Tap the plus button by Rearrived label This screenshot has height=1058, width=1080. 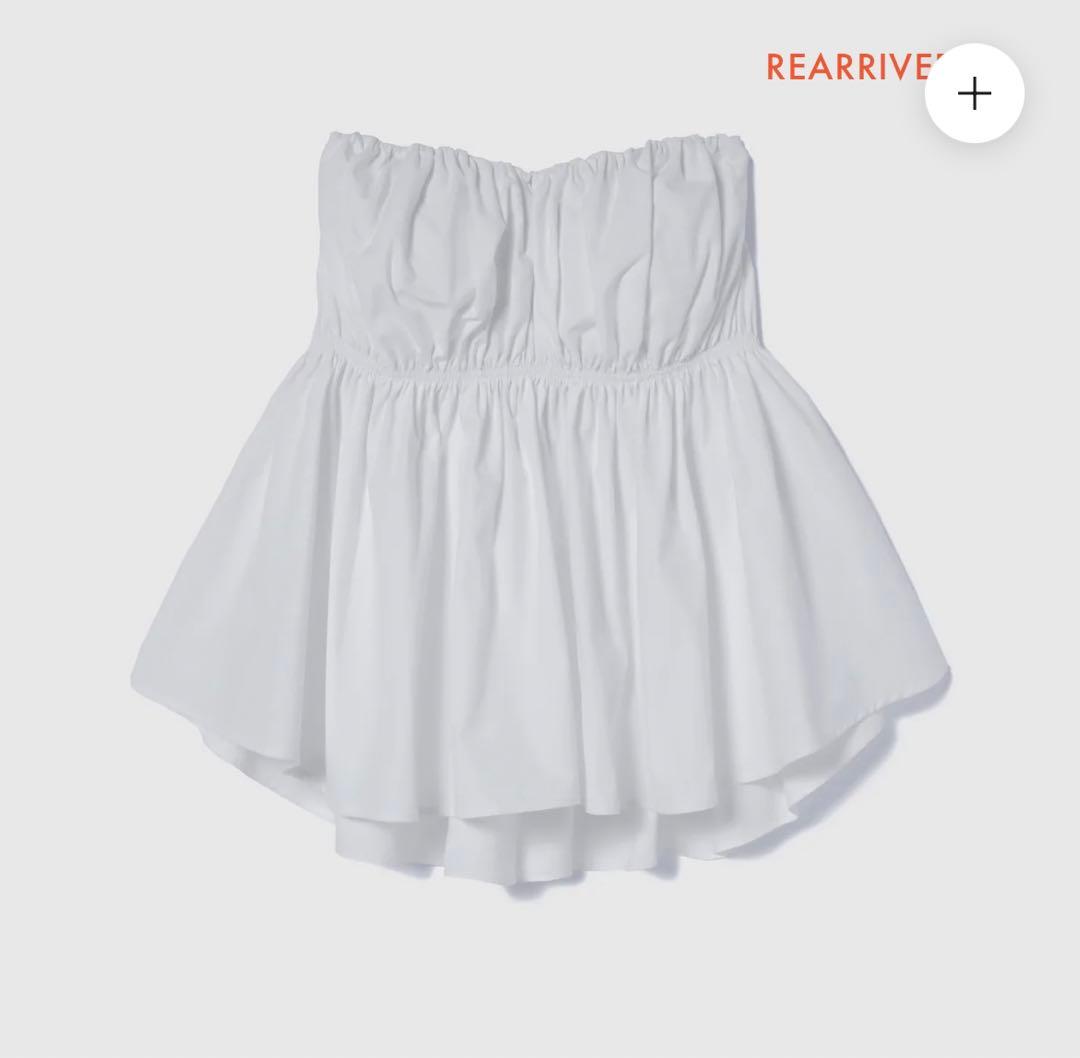click(x=974, y=94)
